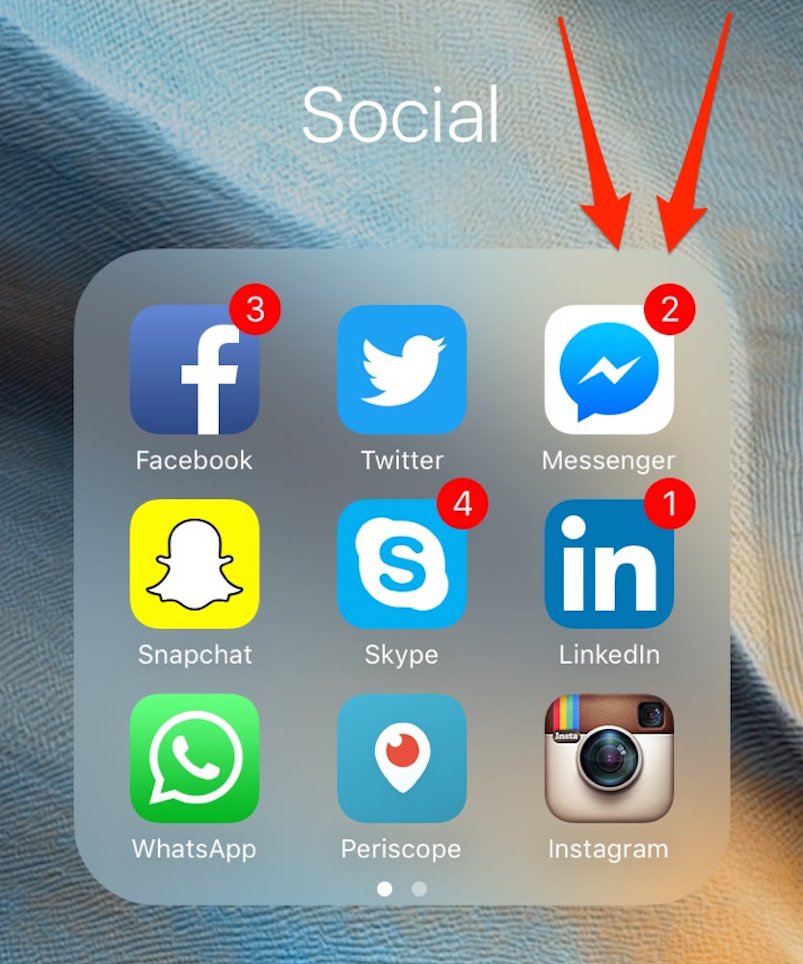
Task: Open Skype with 4 unread badges
Action: (401, 564)
